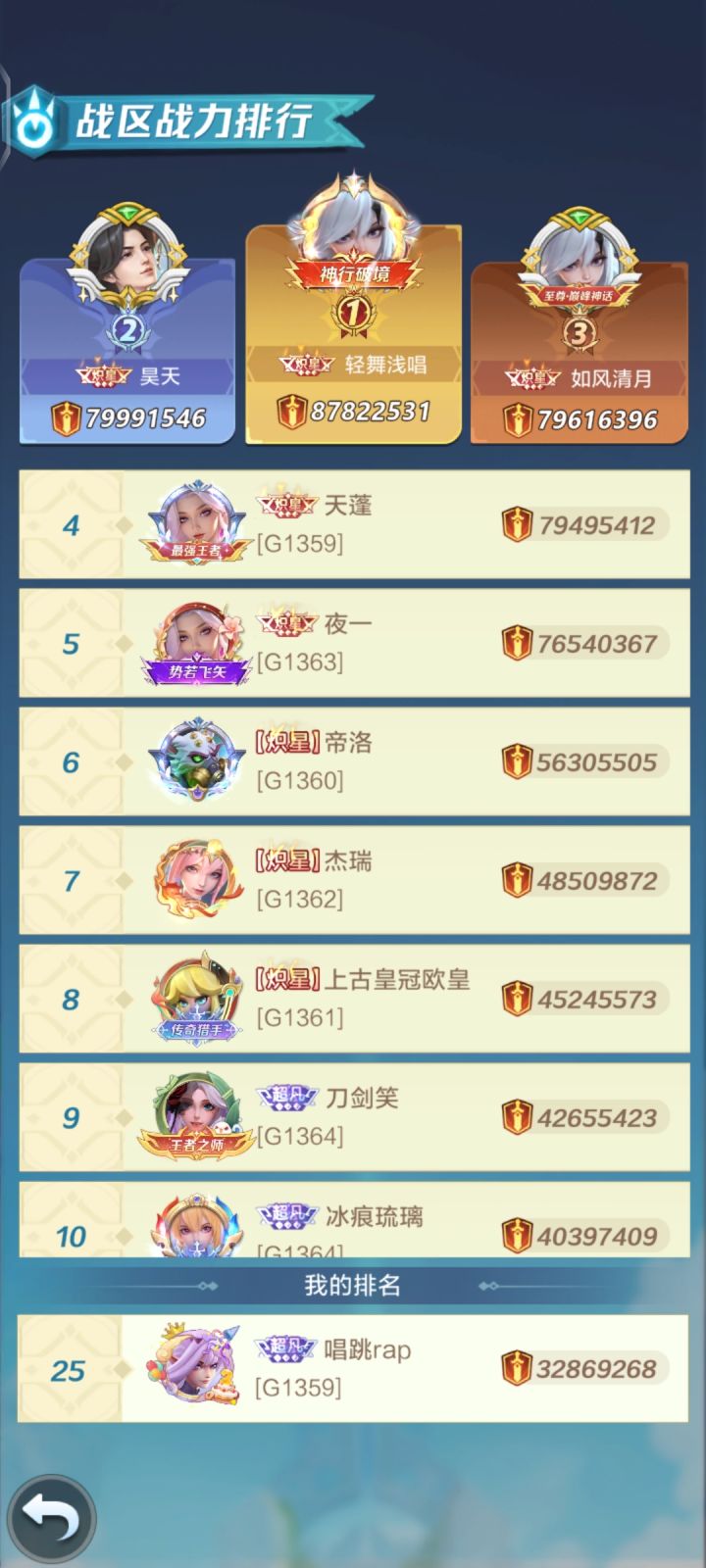Viewport: 706px width, 1568px height.
Task: Select the gold crown medal above 轻舞浅唱
Action: [352, 312]
